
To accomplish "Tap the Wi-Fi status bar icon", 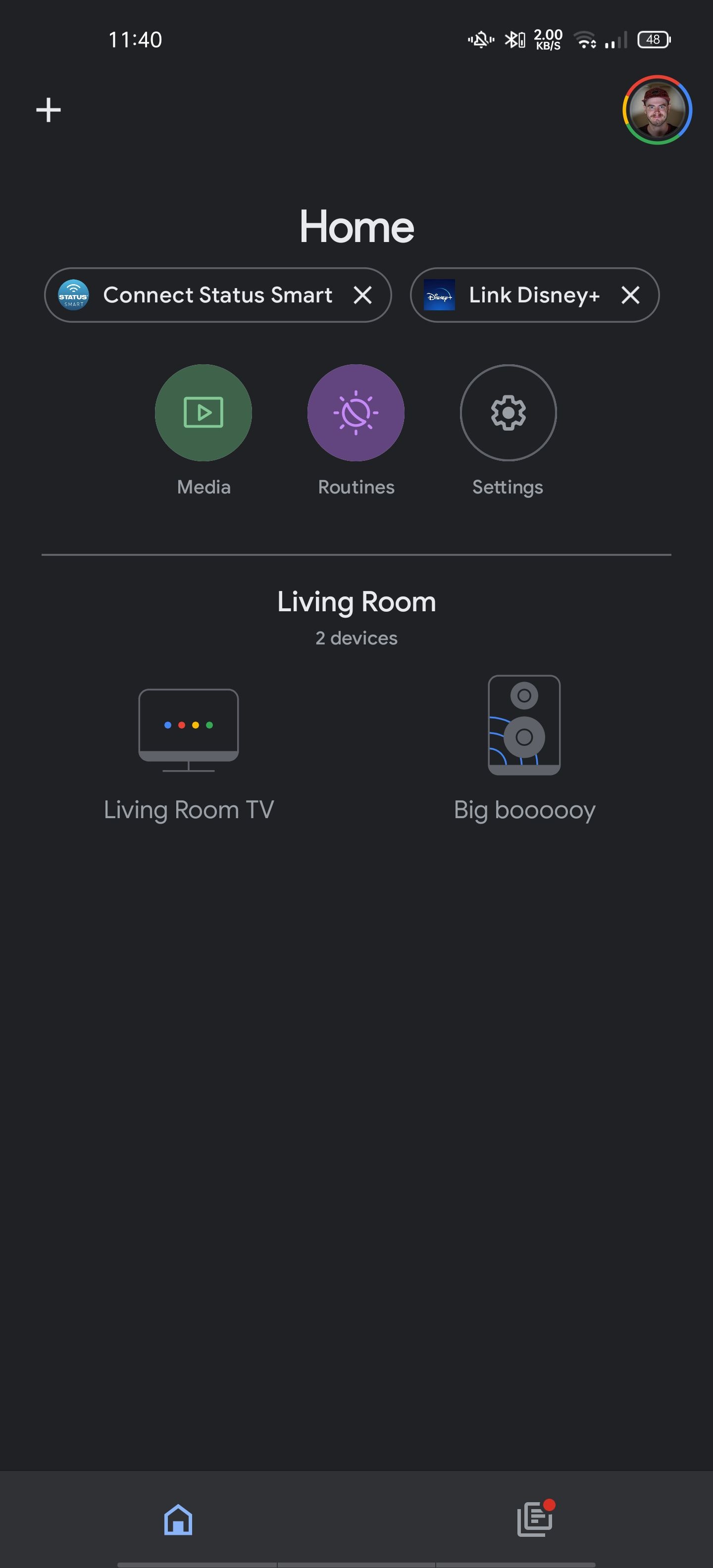I will (585, 40).
